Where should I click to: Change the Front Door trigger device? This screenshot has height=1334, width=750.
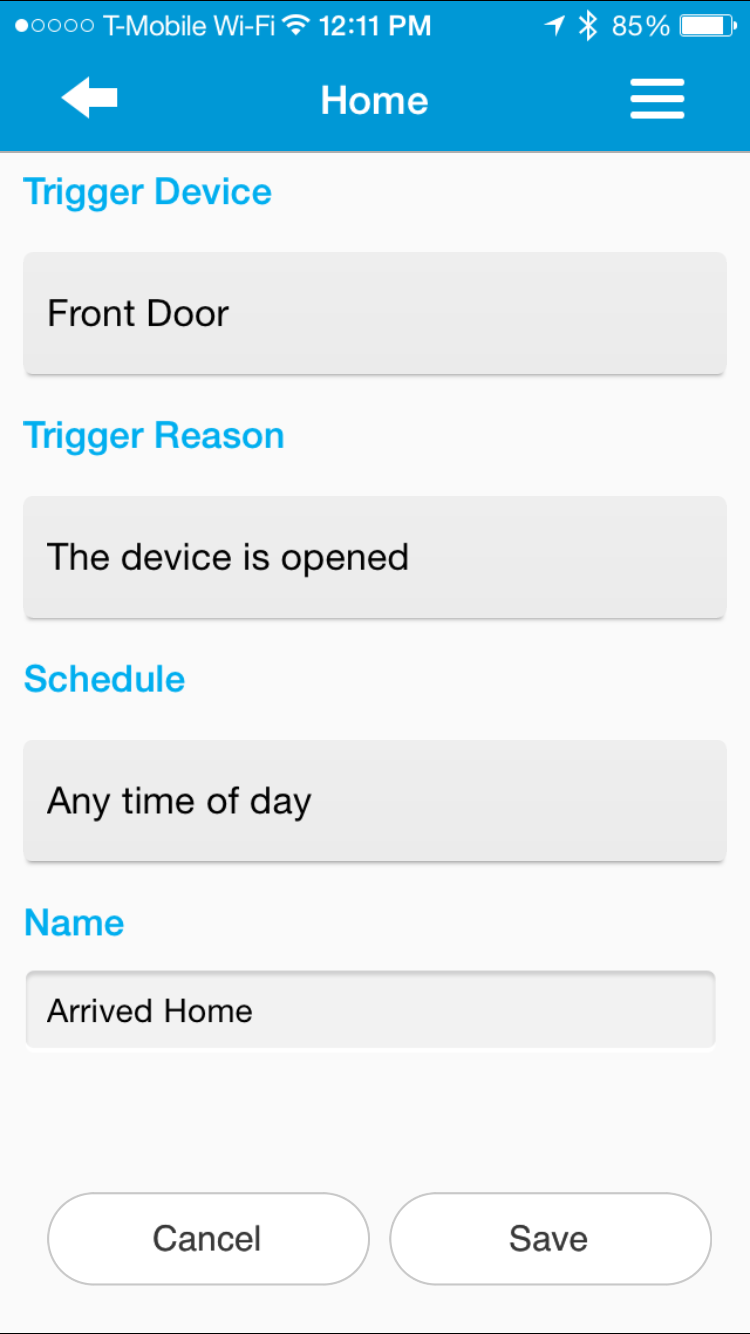pyautogui.click(x=374, y=313)
